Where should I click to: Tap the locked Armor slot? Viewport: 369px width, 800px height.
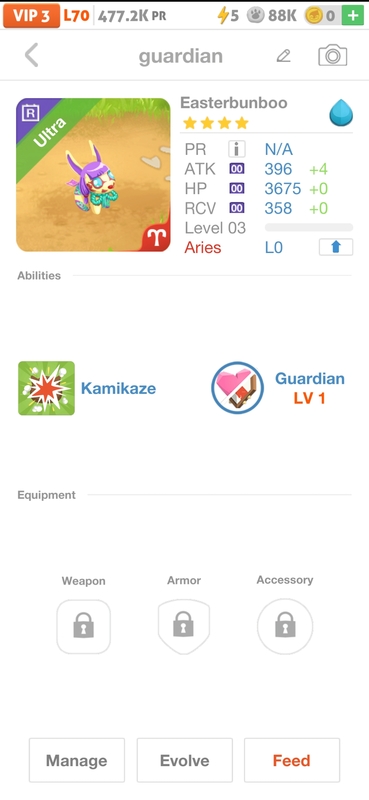pos(184,626)
